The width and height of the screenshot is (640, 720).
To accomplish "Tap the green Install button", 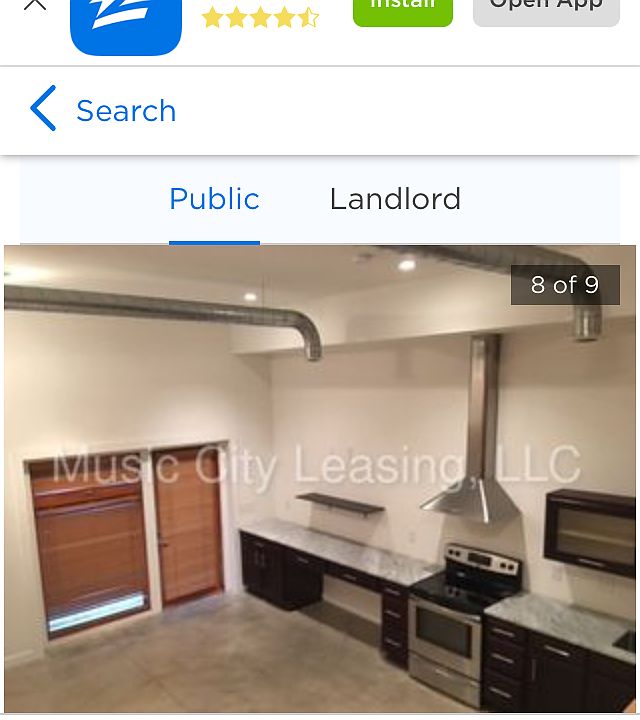I will (402, 9).
